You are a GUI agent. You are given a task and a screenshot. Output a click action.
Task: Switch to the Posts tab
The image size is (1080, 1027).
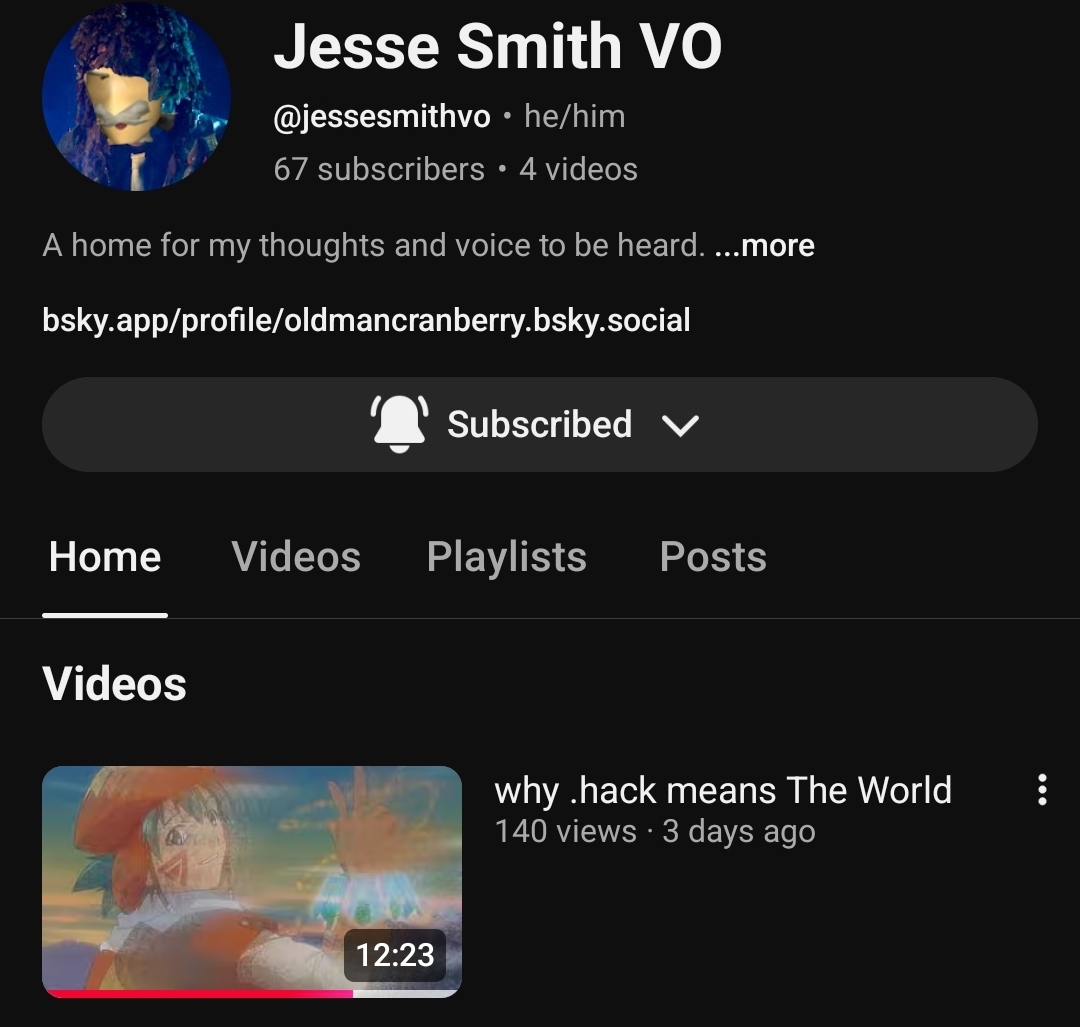713,557
